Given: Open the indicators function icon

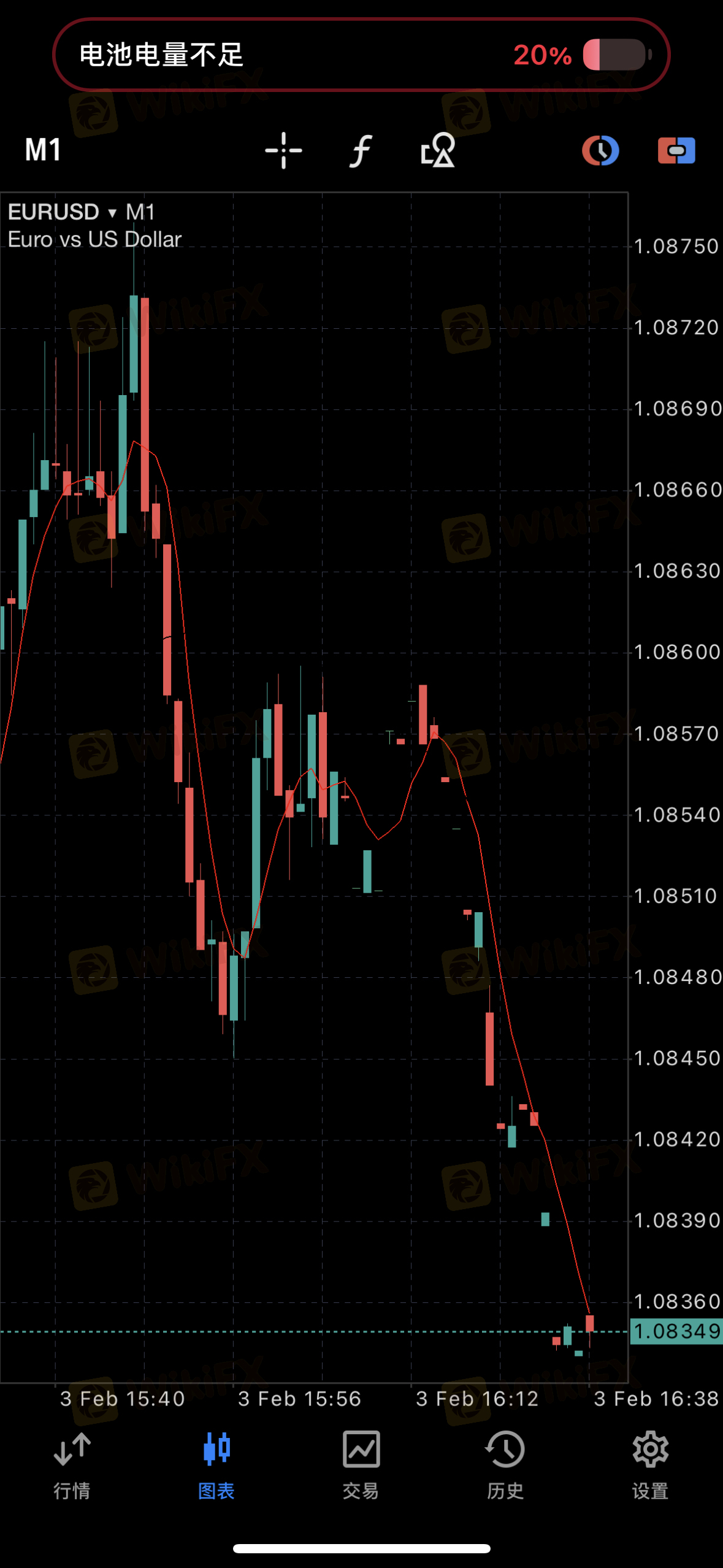Looking at the screenshot, I should click(x=361, y=150).
